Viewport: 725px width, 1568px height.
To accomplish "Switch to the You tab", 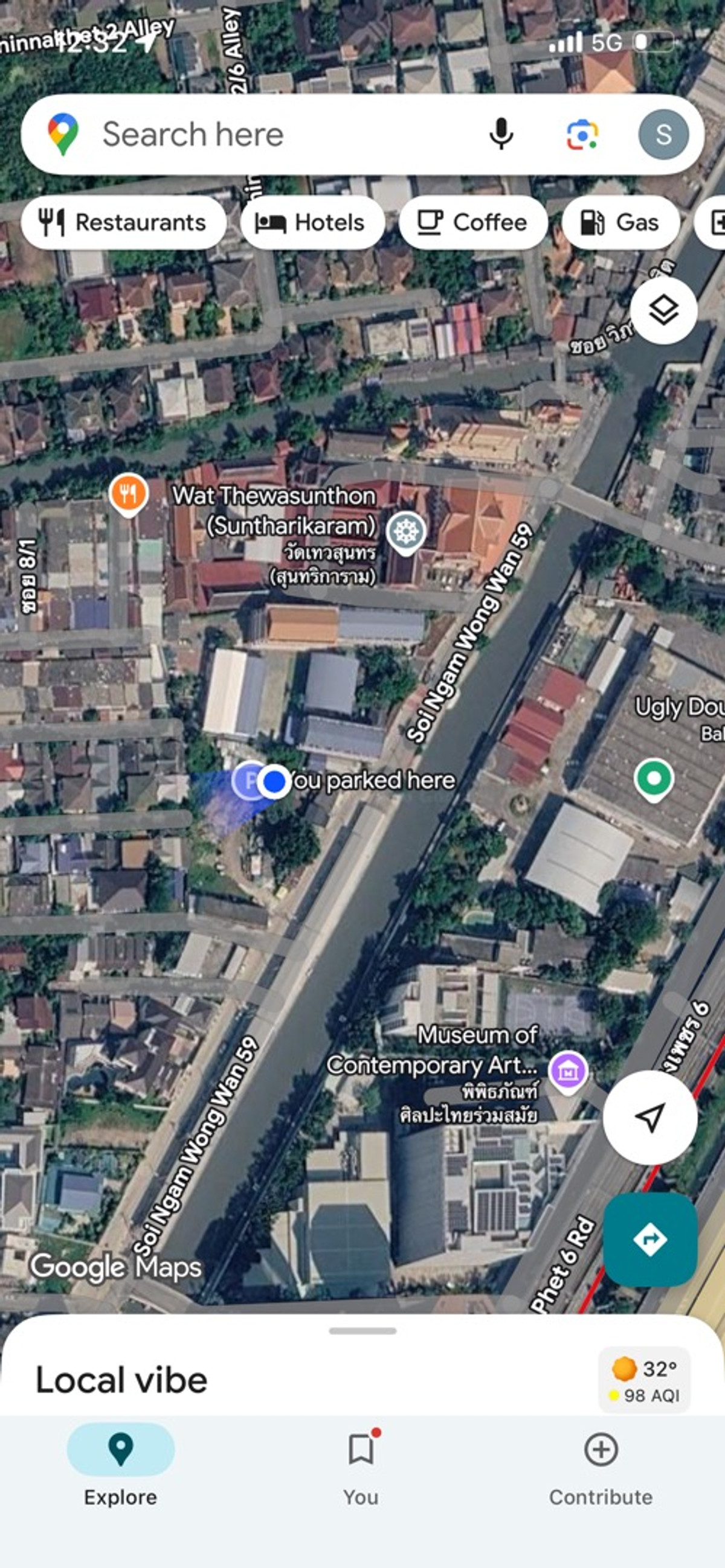I will [361, 1468].
